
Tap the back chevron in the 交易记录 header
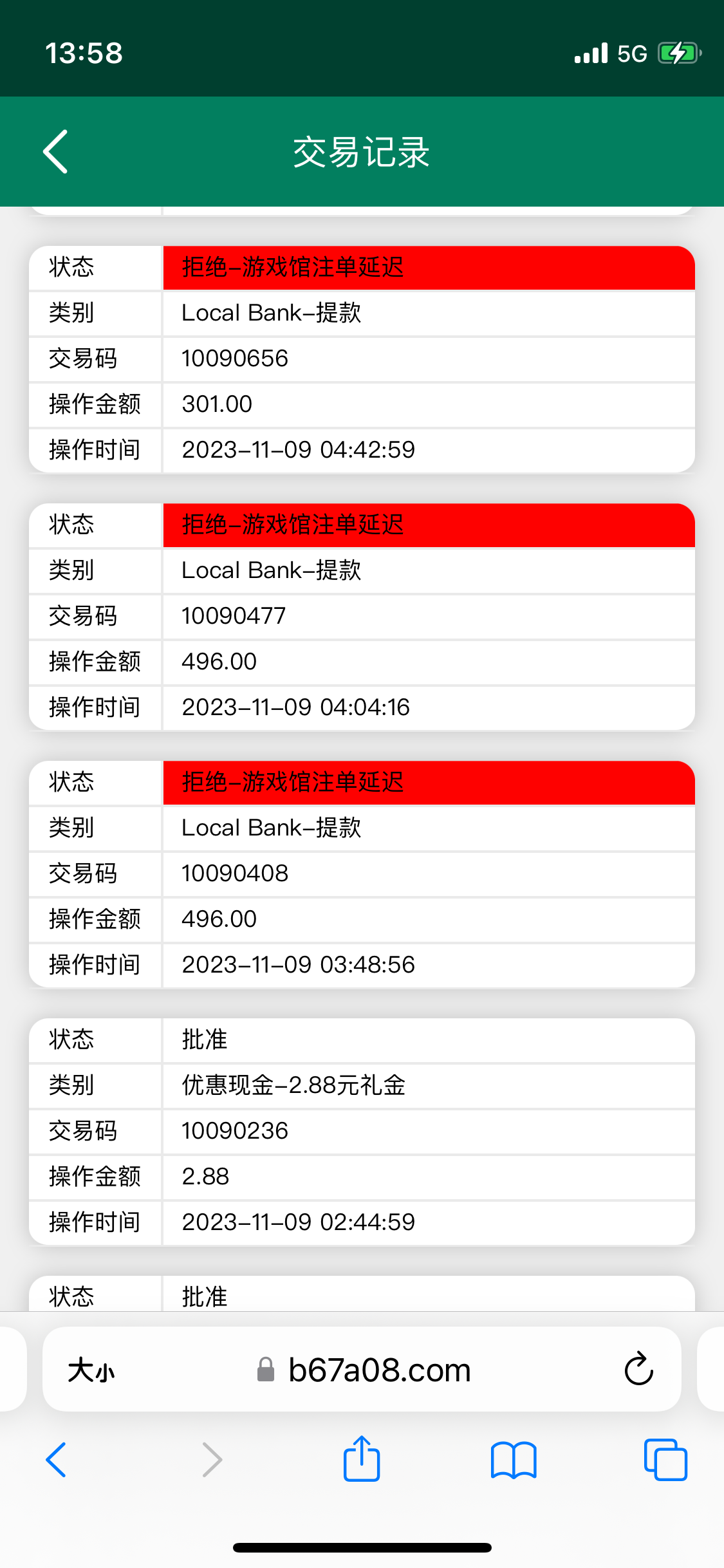click(x=55, y=152)
